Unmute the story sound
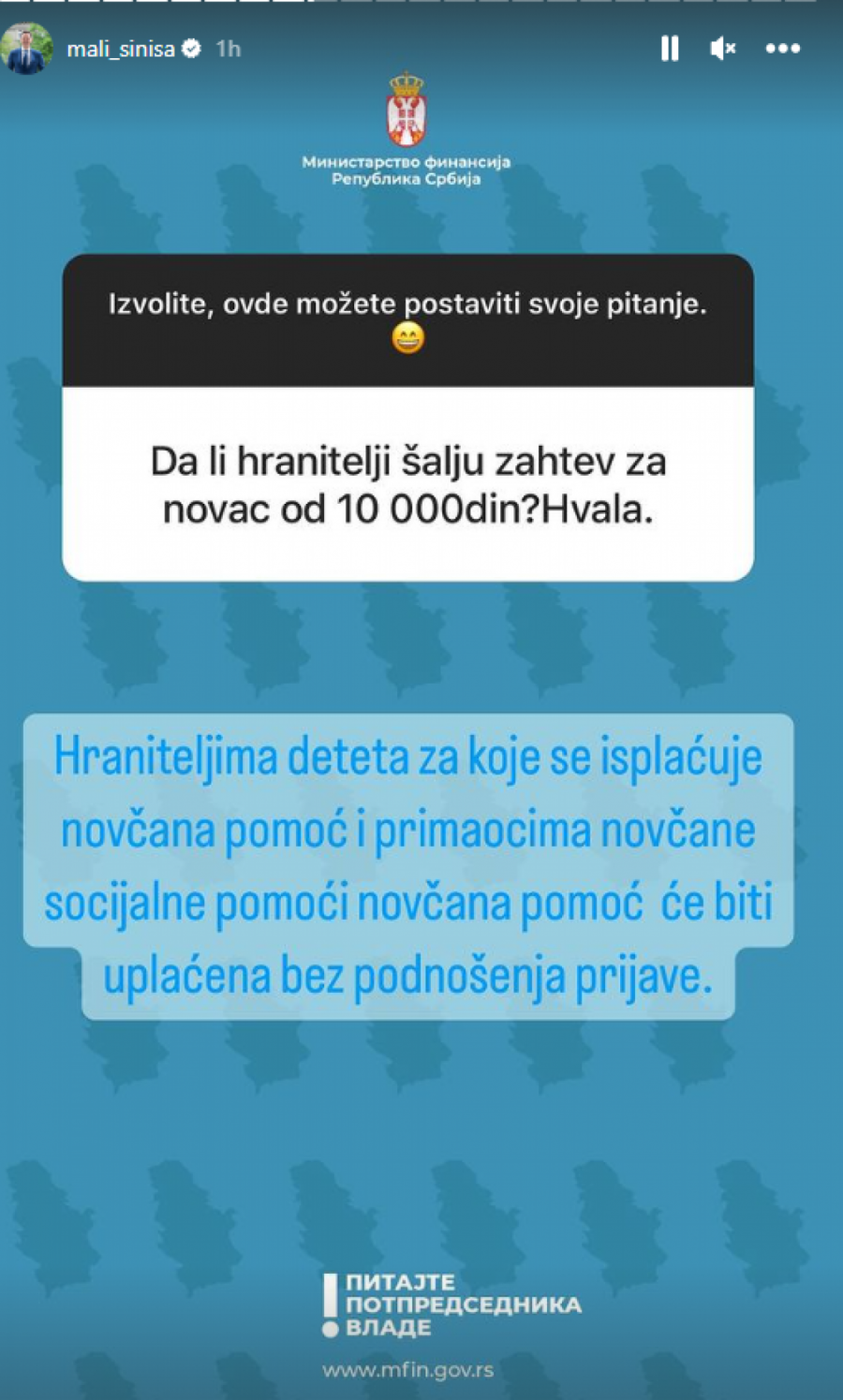 click(x=722, y=49)
